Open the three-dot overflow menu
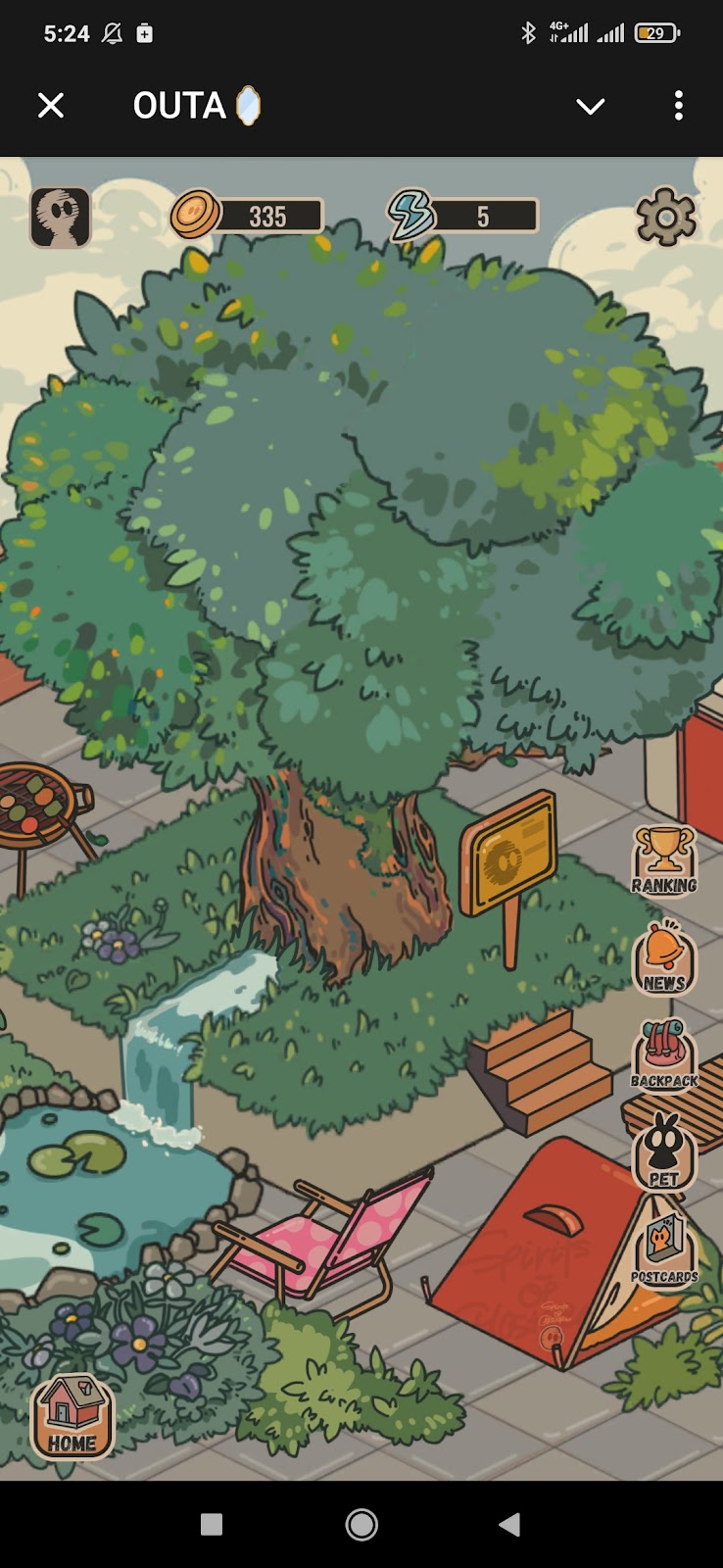The width and height of the screenshot is (723, 1568). click(678, 106)
